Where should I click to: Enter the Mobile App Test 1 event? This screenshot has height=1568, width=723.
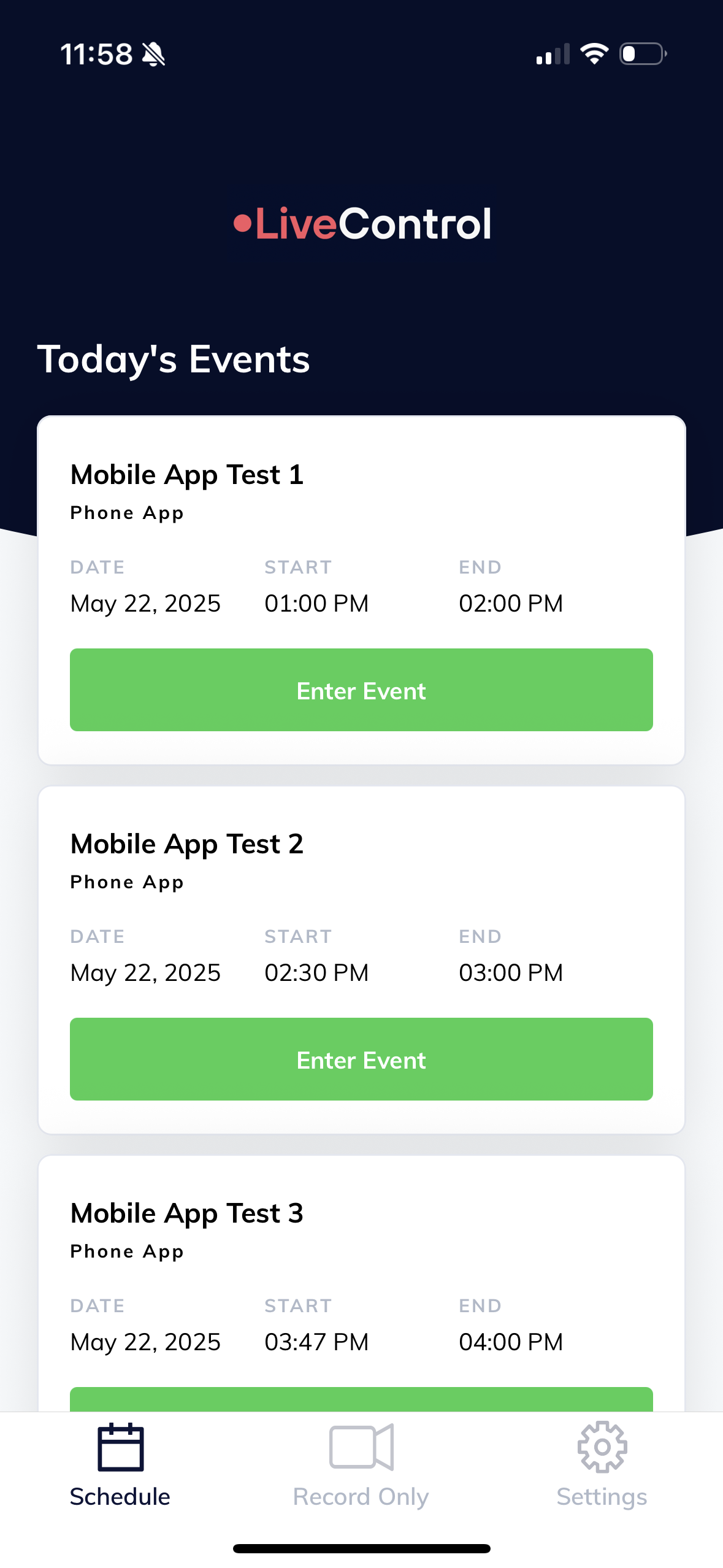[361, 690]
